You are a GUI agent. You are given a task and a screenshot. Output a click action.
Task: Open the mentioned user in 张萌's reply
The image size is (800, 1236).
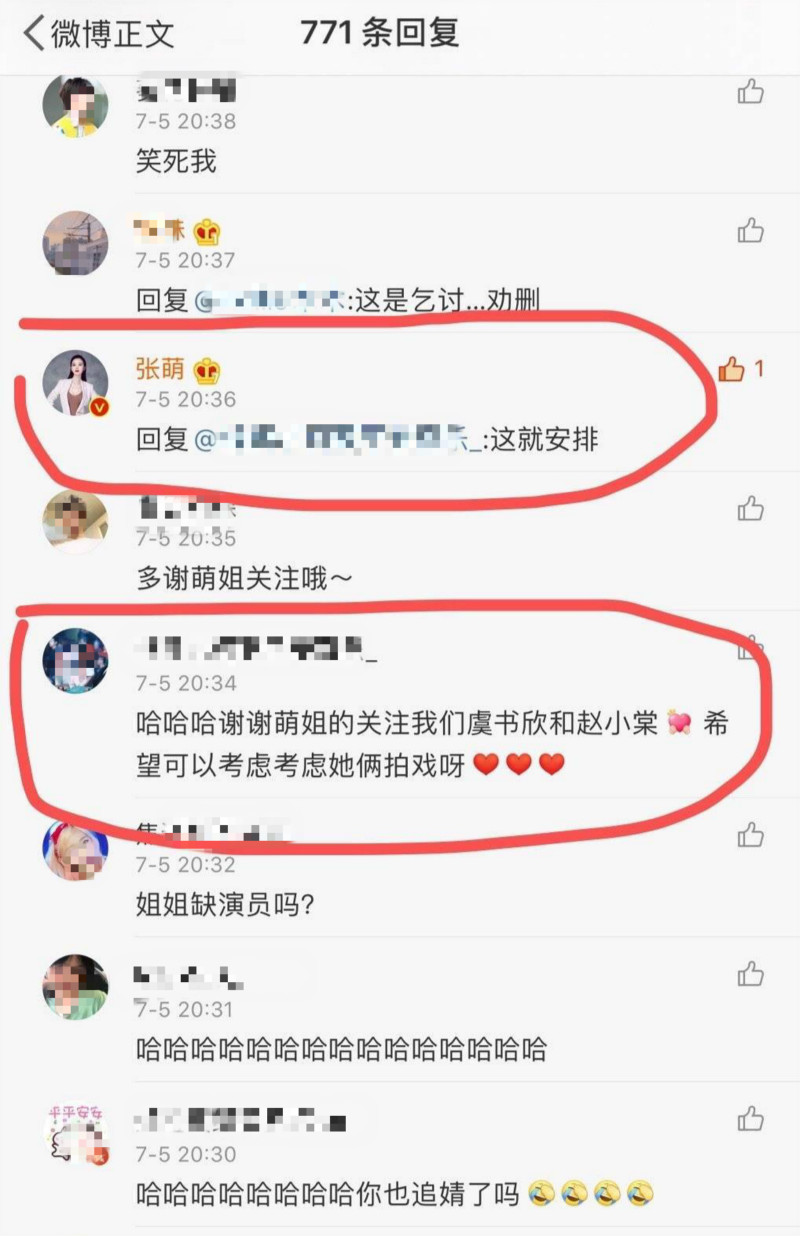pos(336,438)
